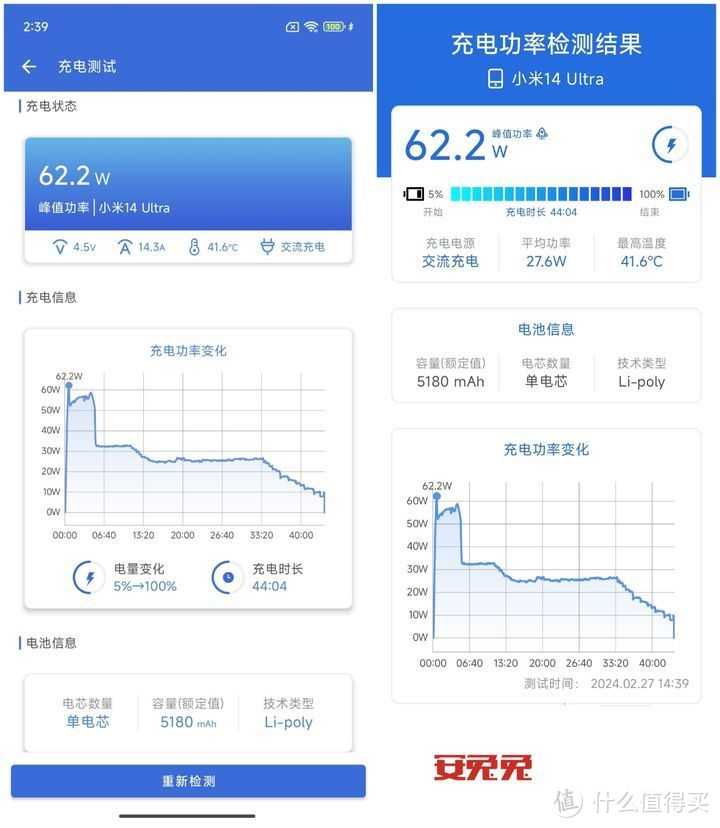Viewport: 720px width, 828px height.
Task: Tap the clock icon beside 充电时长 44:04
Action: coord(230,577)
